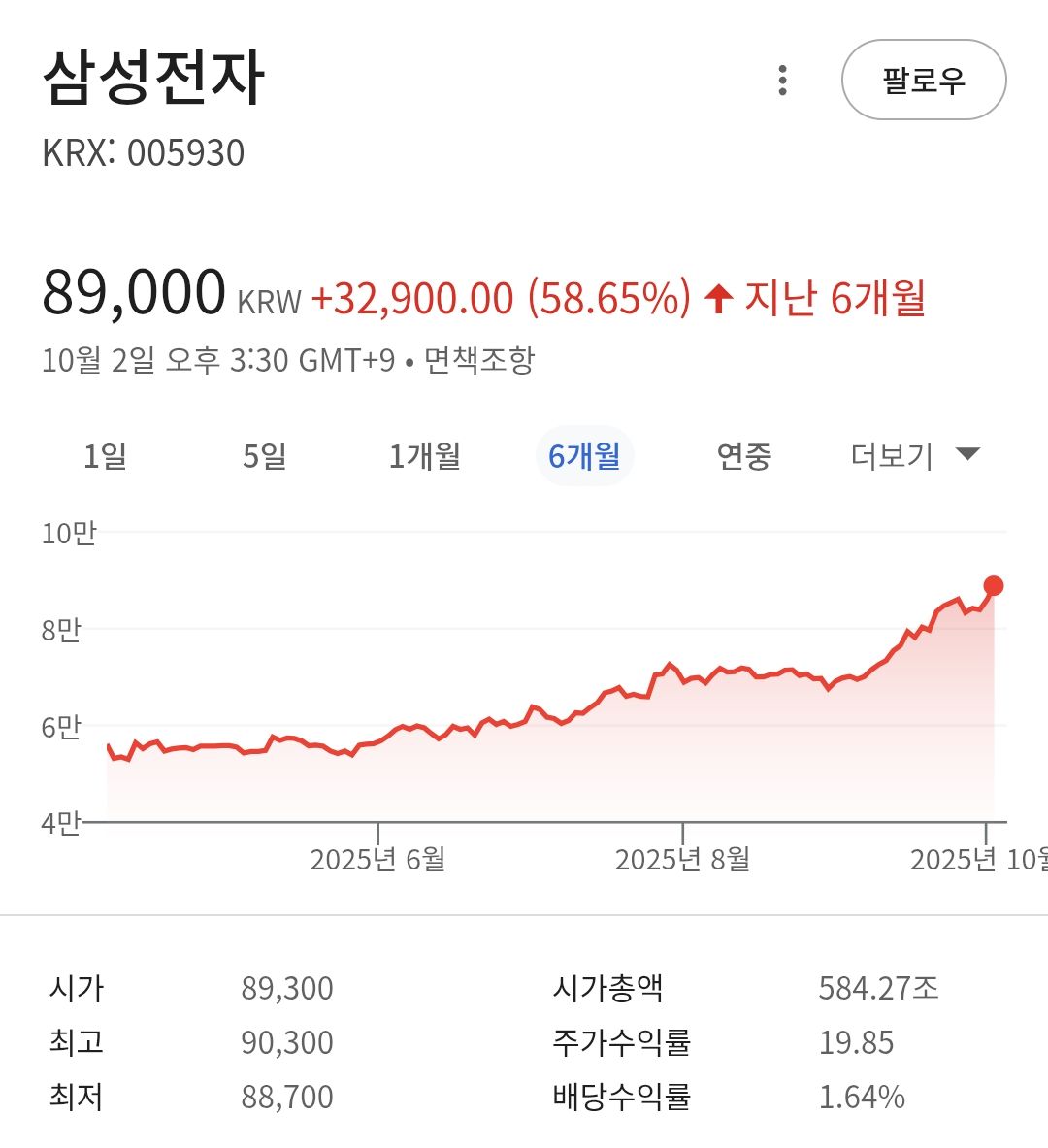The image size is (1048, 1148).
Task: Show the 1개월 chart range
Action: tap(424, 455)
